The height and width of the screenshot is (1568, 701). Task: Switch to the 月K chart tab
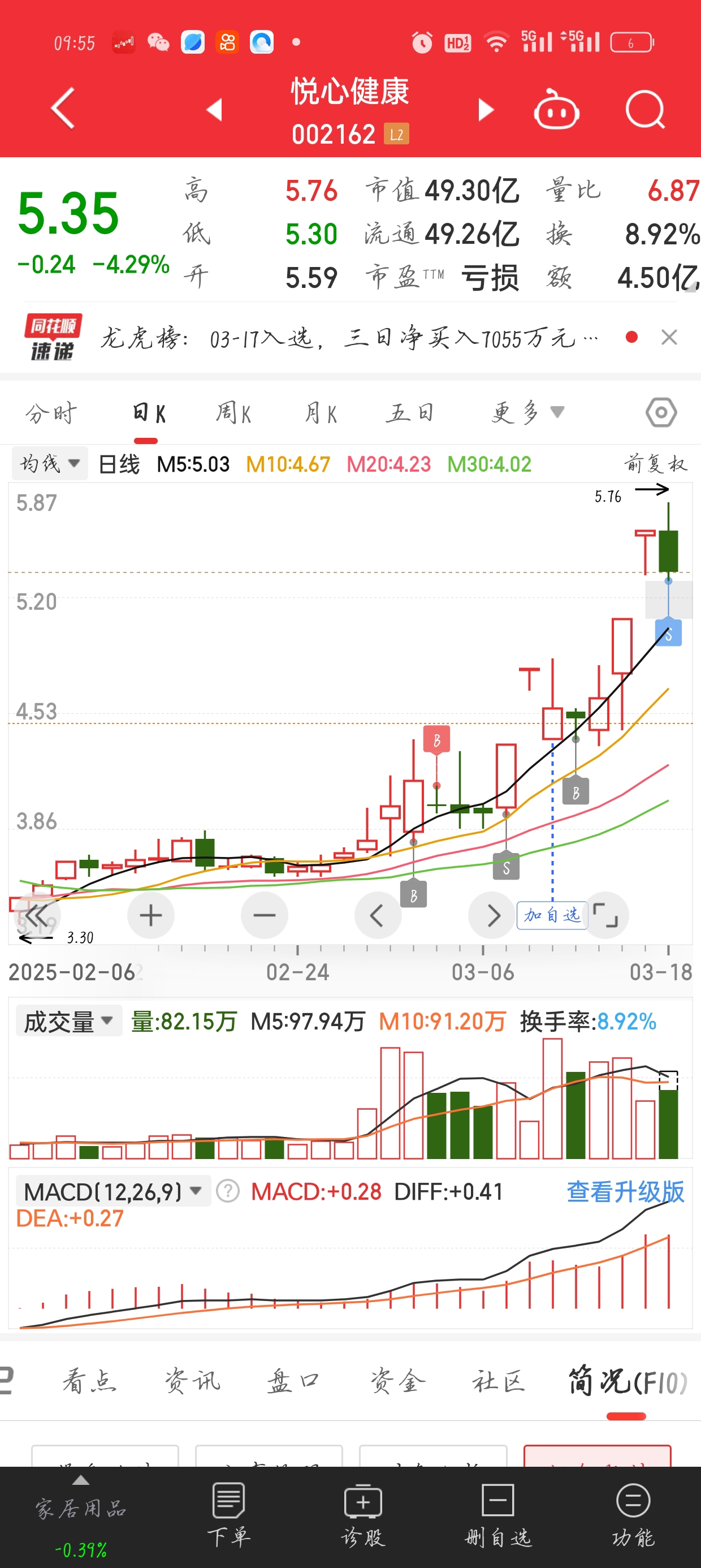[x=320, y=413]
